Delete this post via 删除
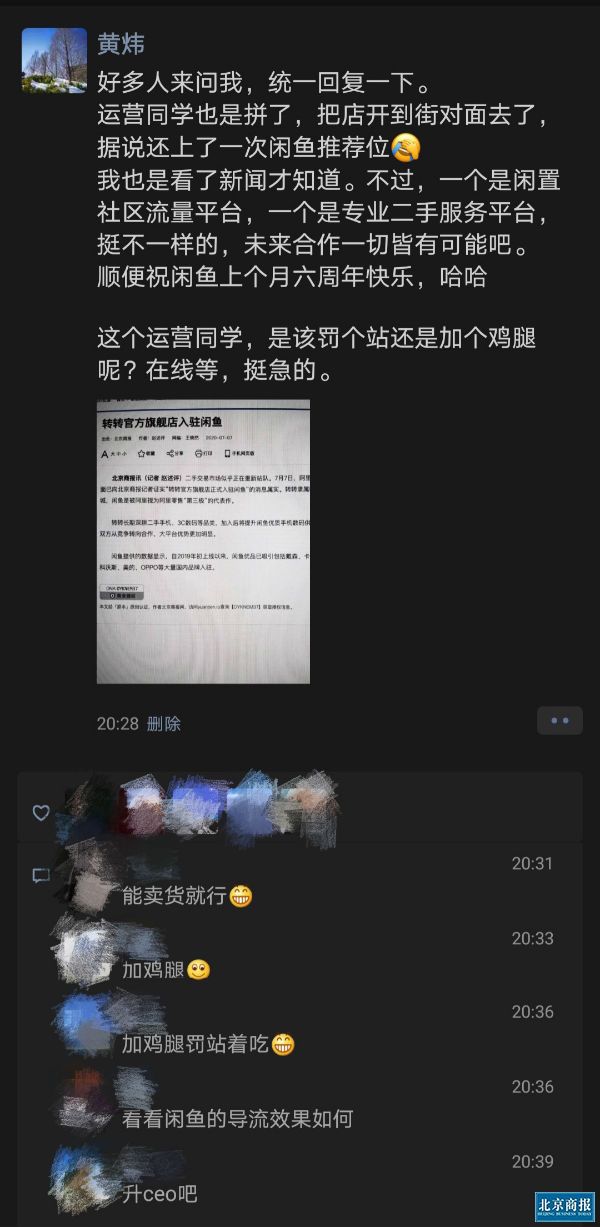Image resolution: width=600 pixels, height=1227 pixels. 164,723
